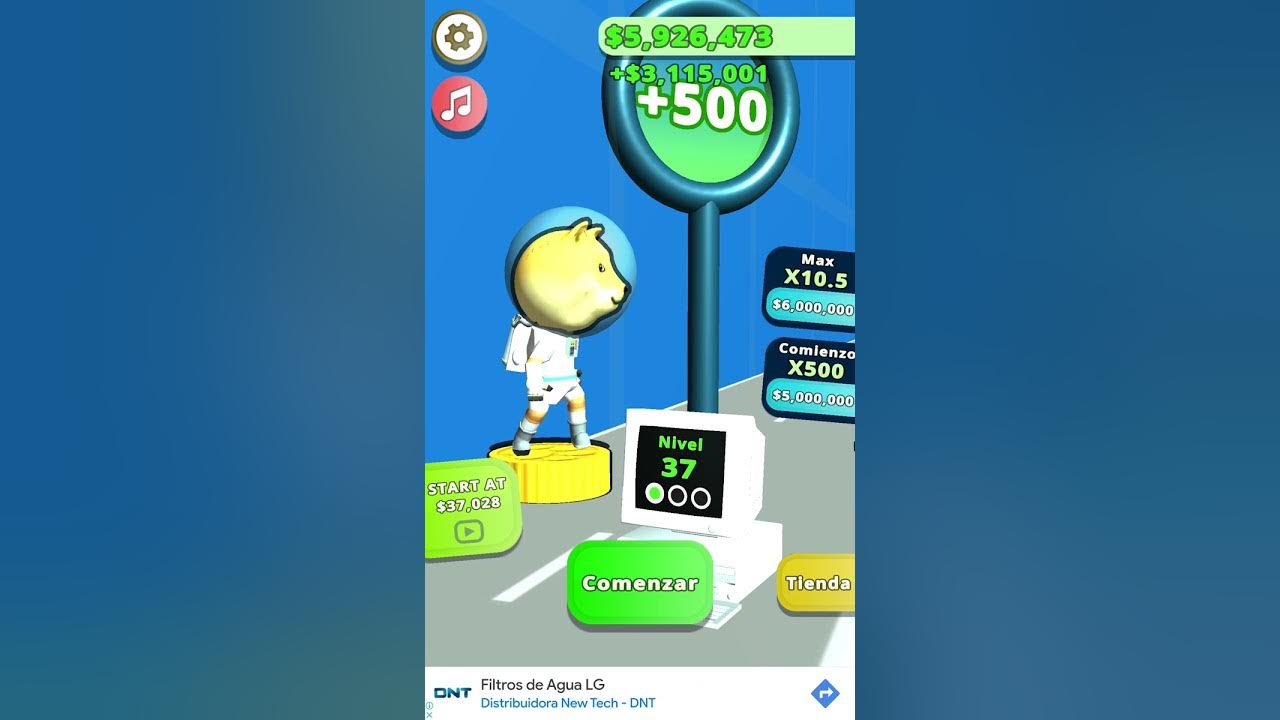Open the Tienda shop button
1280x720 pixels.
pyautogui.click(x=817, y=584)
